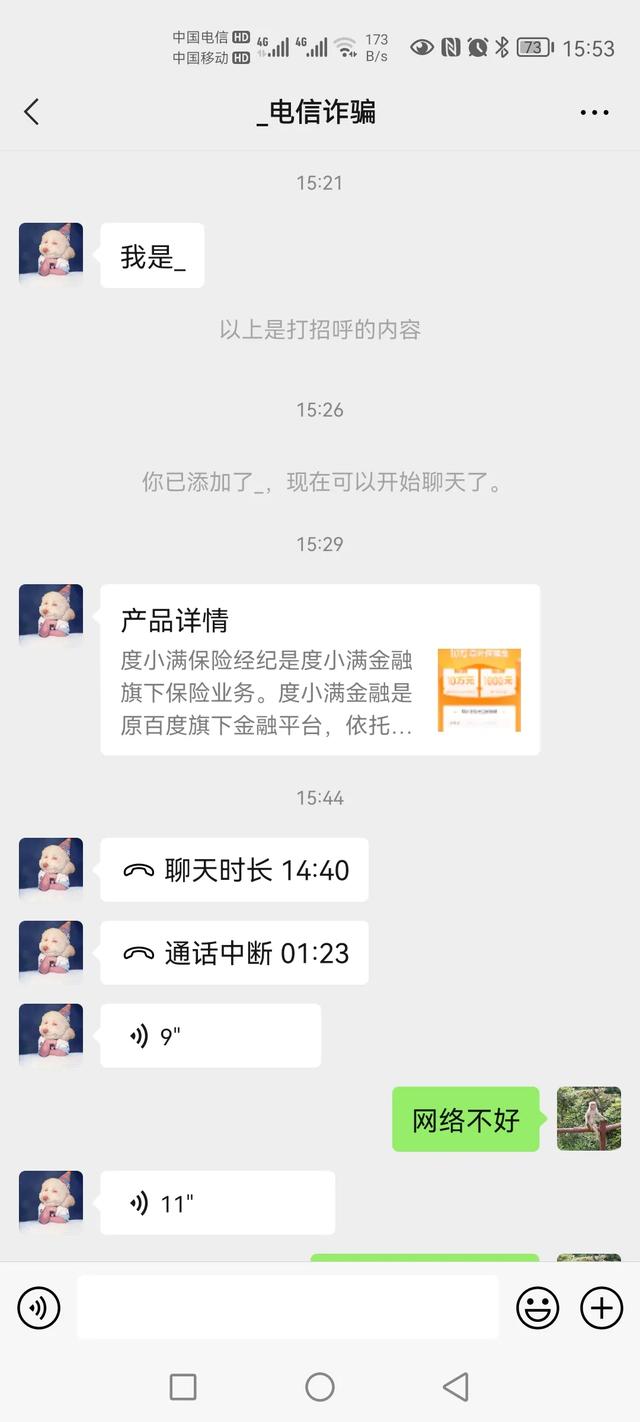
Task: Focus the message text field
Action: (288, 1307)
